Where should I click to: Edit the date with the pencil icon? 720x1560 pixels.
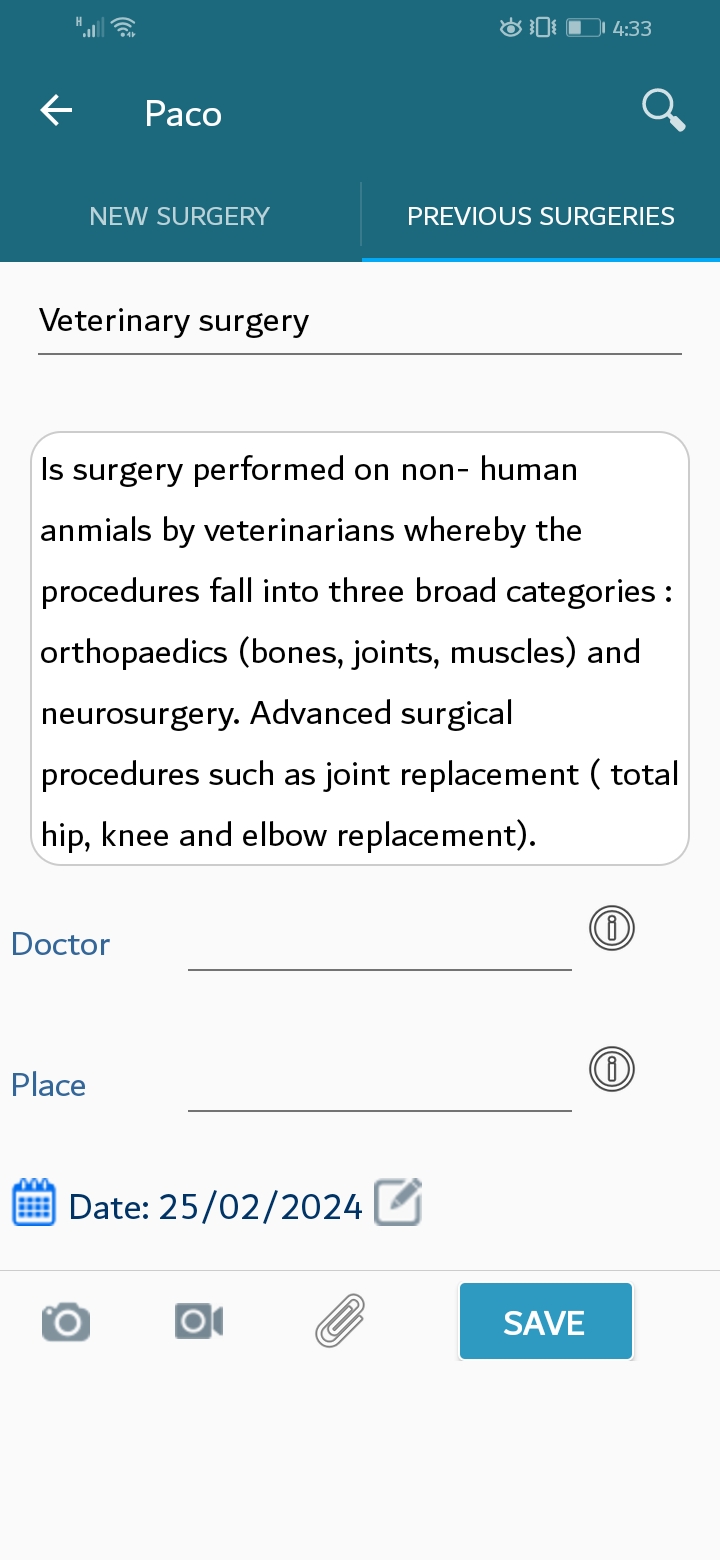point(398,1202)
